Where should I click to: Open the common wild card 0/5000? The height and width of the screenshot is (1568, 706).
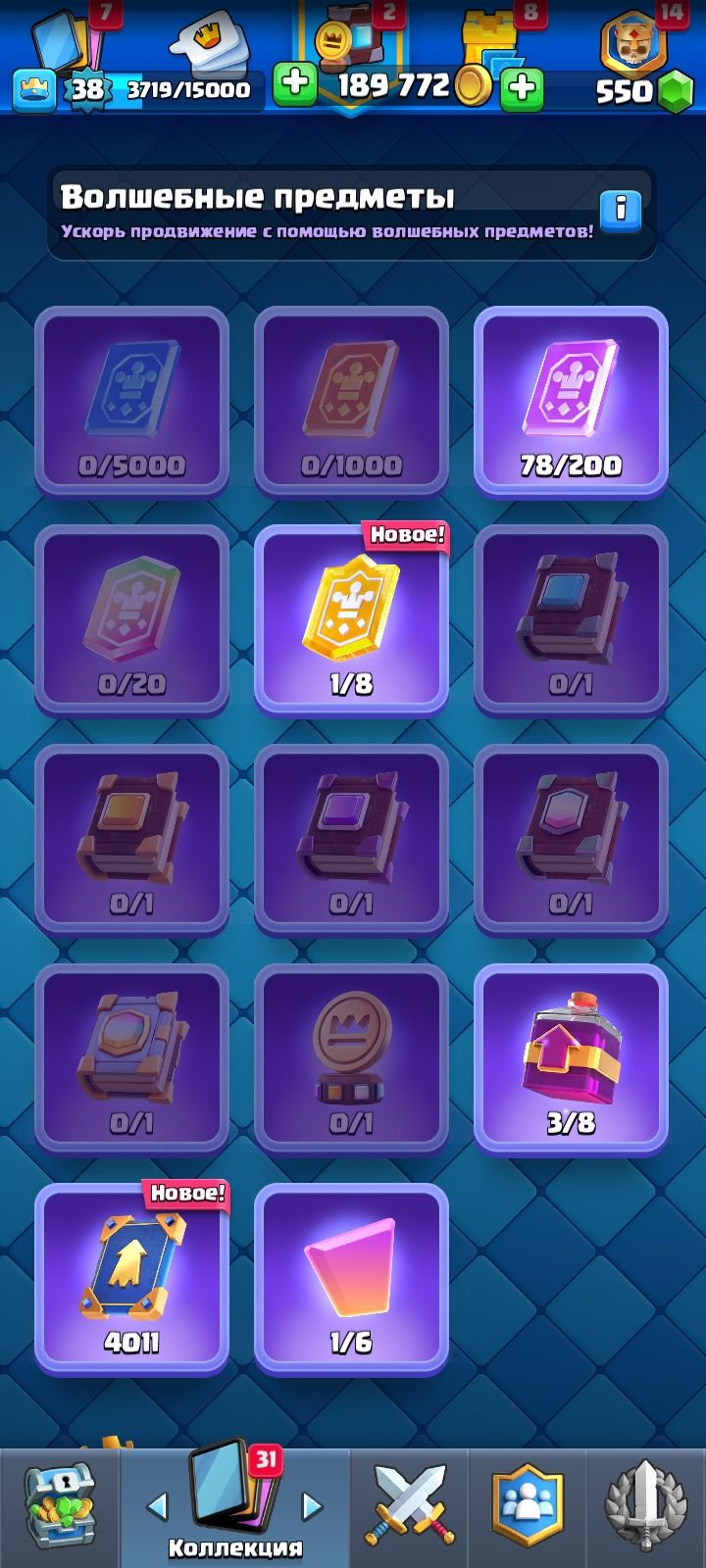(x=131, y=402)
